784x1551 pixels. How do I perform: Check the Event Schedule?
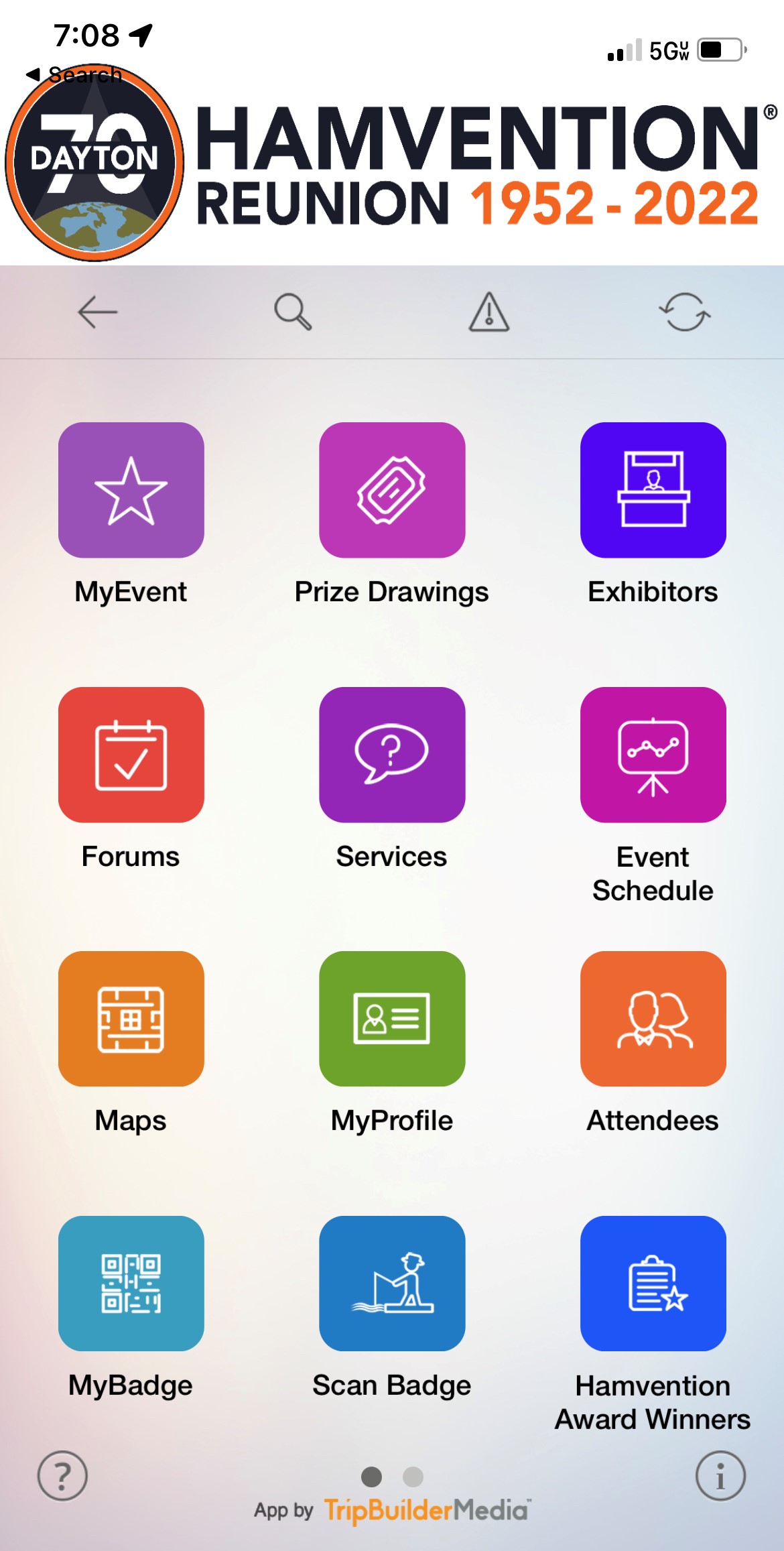coord(653,755)
